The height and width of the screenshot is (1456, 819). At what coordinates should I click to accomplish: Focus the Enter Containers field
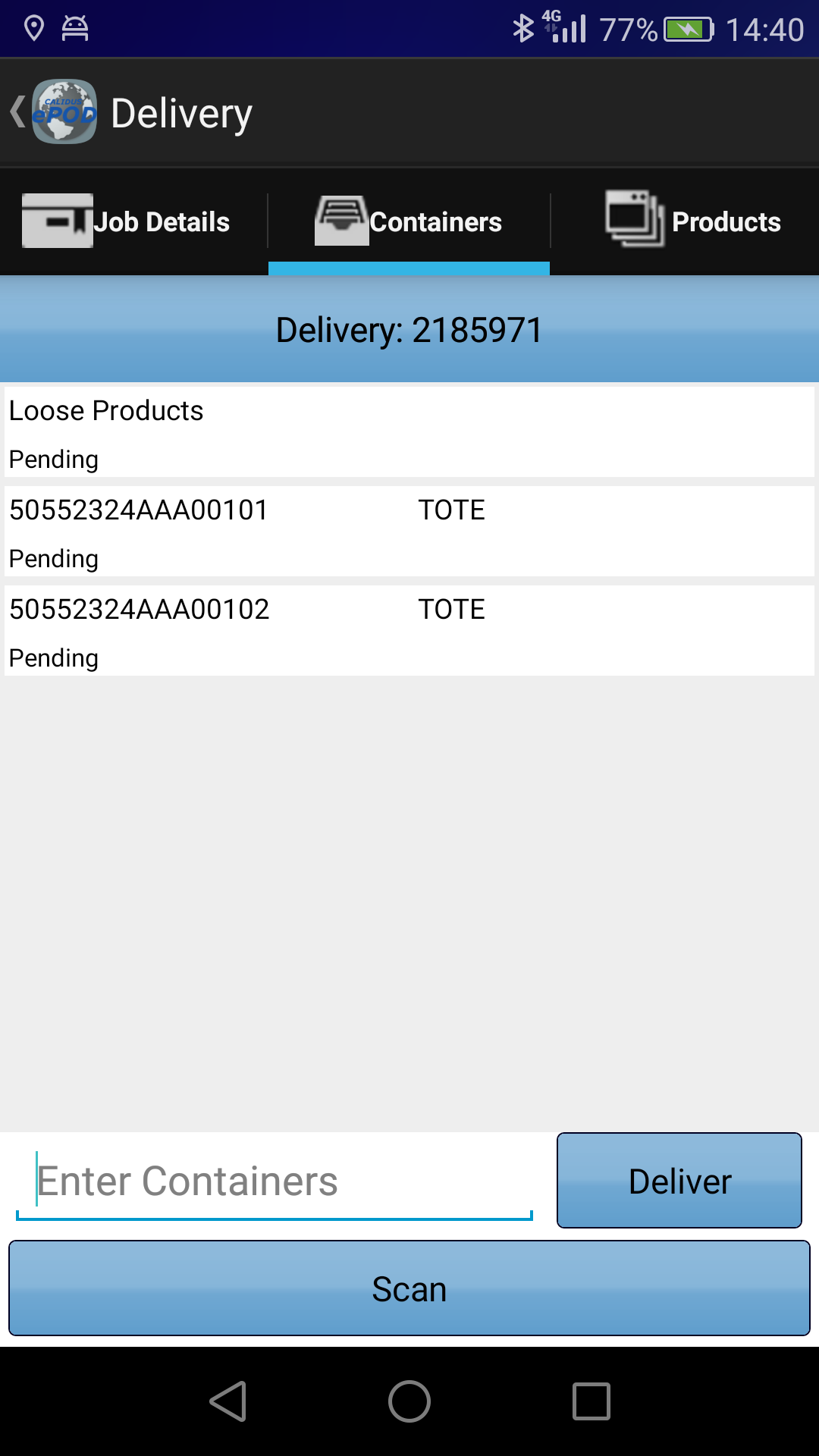[x=275, y=1181]
